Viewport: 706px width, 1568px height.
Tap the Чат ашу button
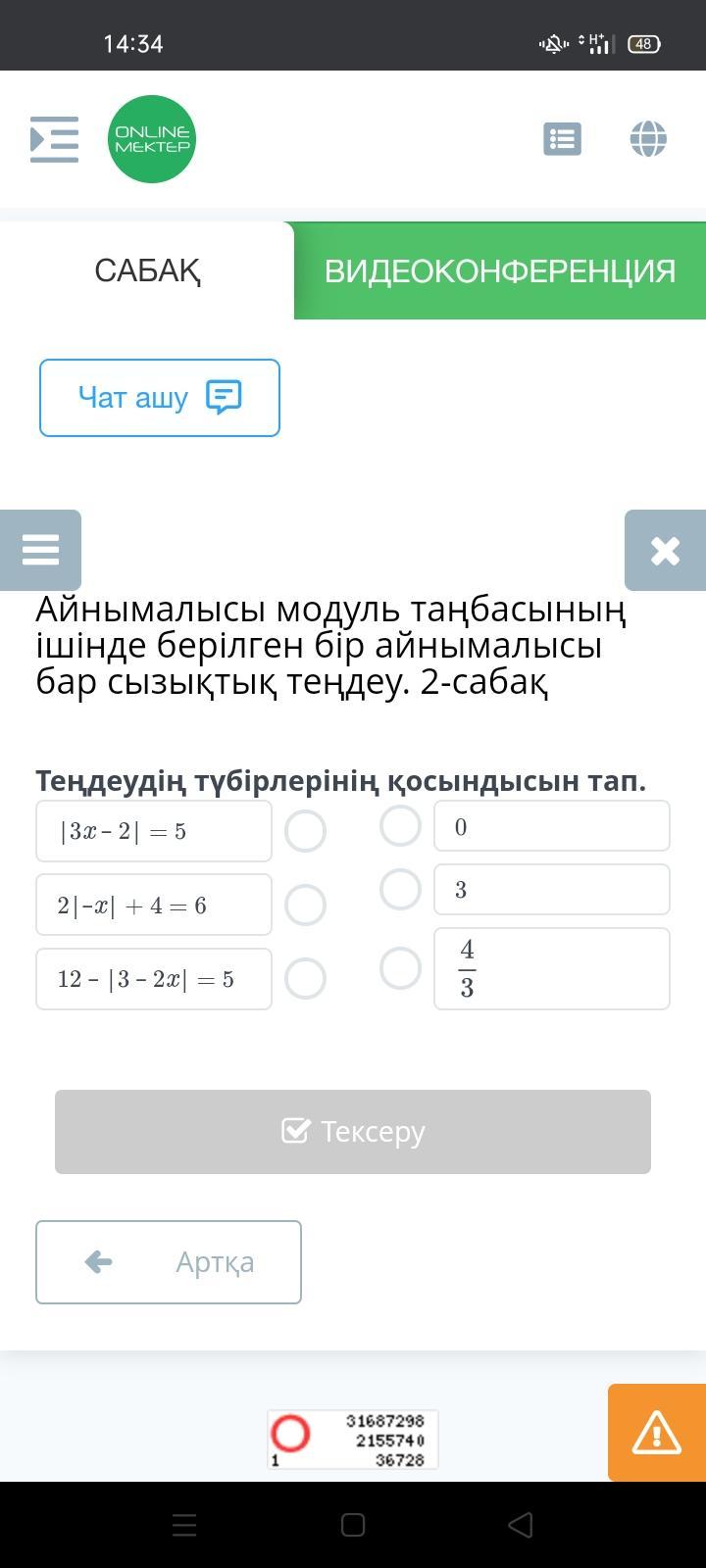coord(160,398)
